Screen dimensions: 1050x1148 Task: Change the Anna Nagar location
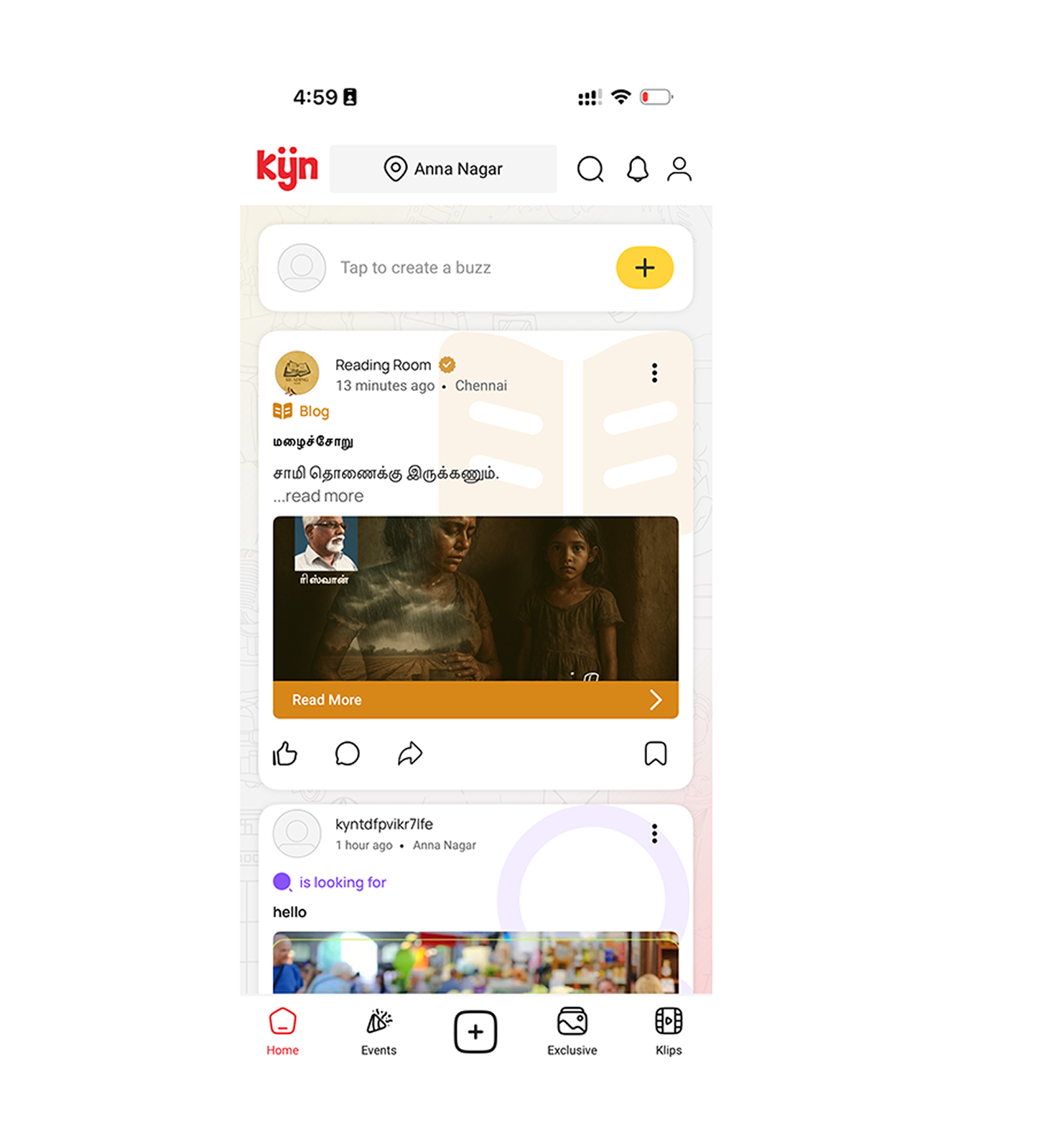click(443, 169)
